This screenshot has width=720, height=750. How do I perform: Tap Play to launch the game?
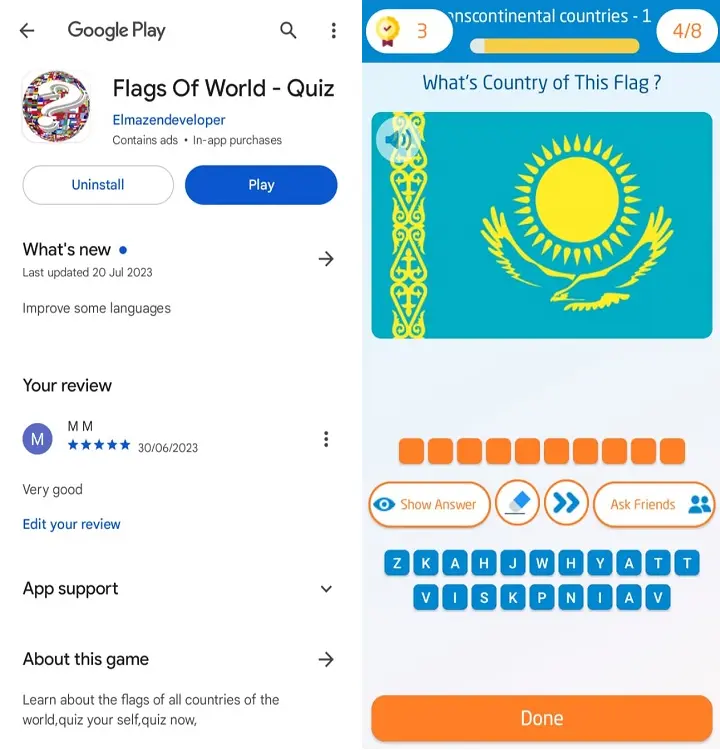(x=261, y=185)
